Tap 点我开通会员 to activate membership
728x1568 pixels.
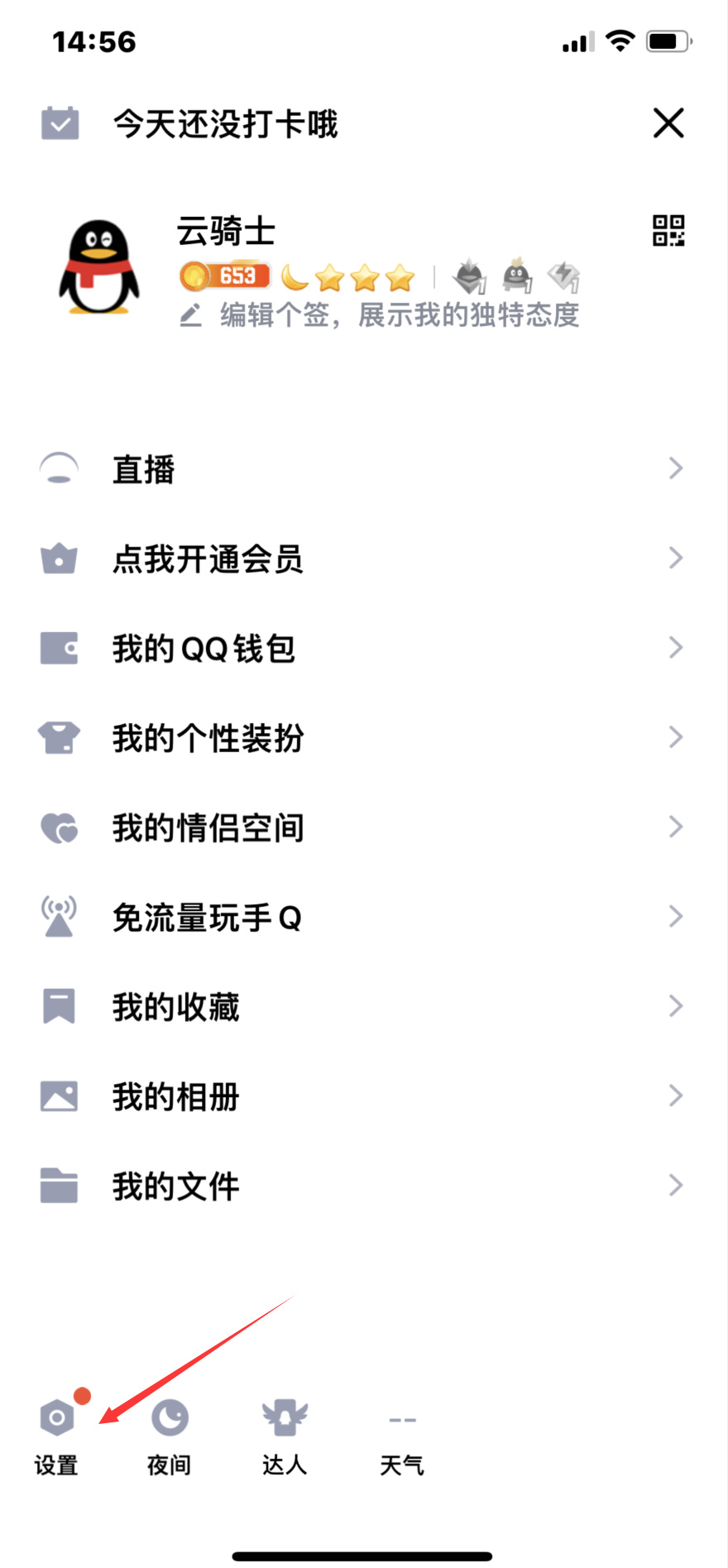coord(362,559)
